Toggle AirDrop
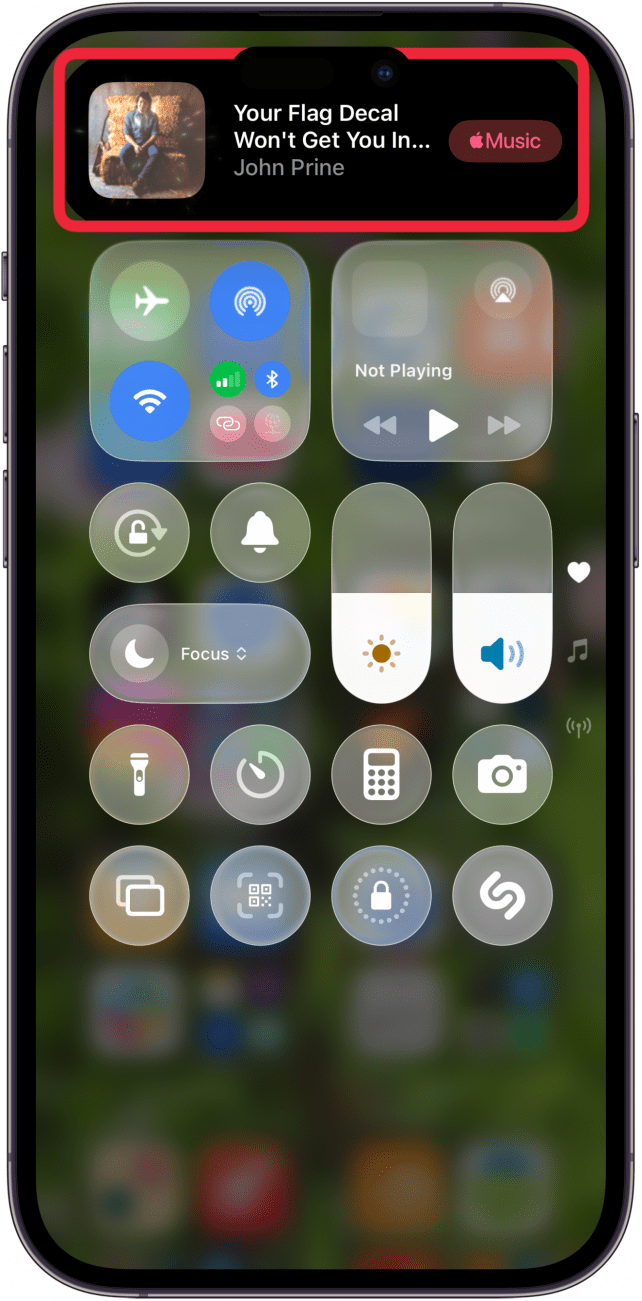 tap(250, 300)
